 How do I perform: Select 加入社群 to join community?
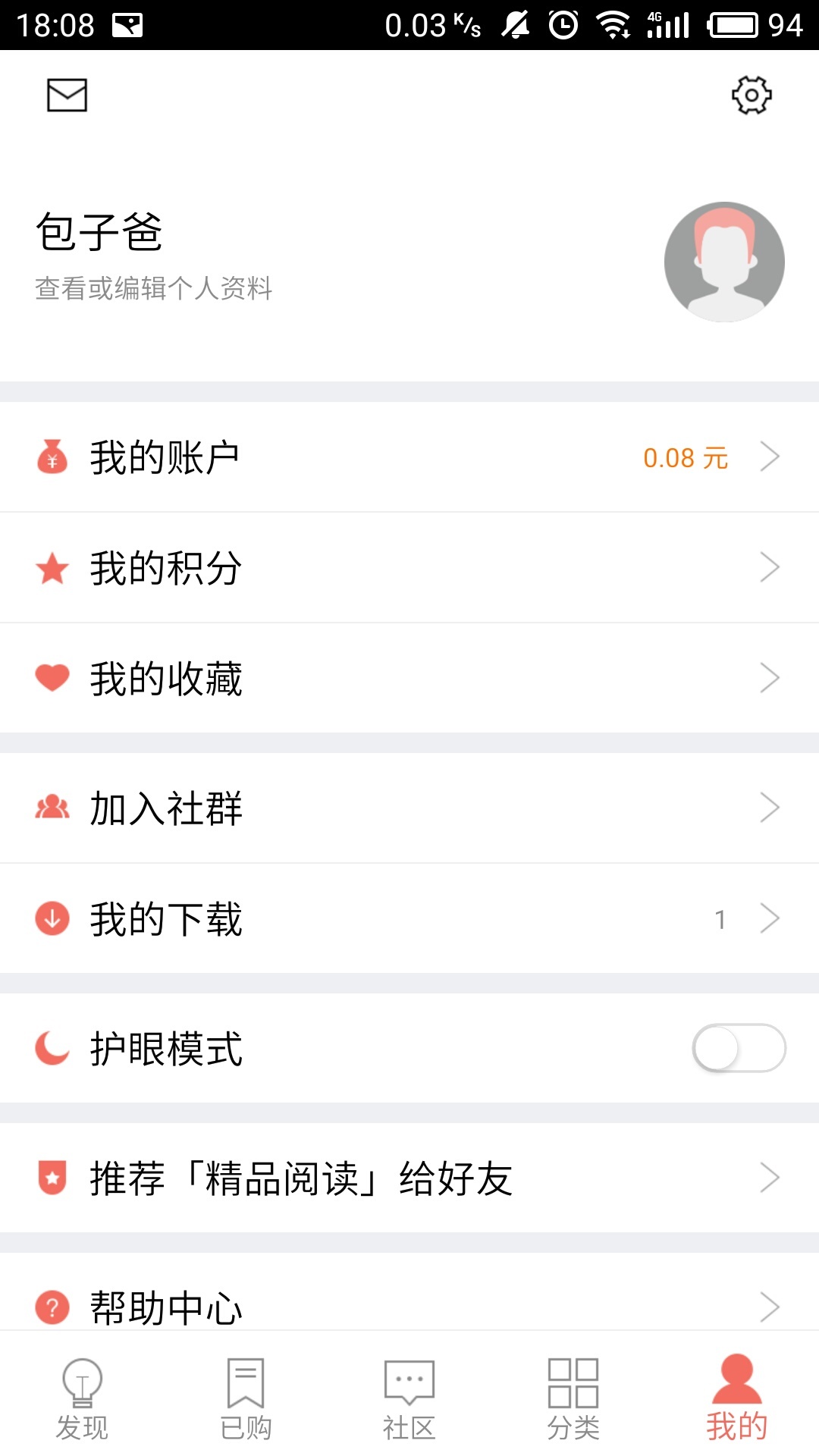[409, 808]
